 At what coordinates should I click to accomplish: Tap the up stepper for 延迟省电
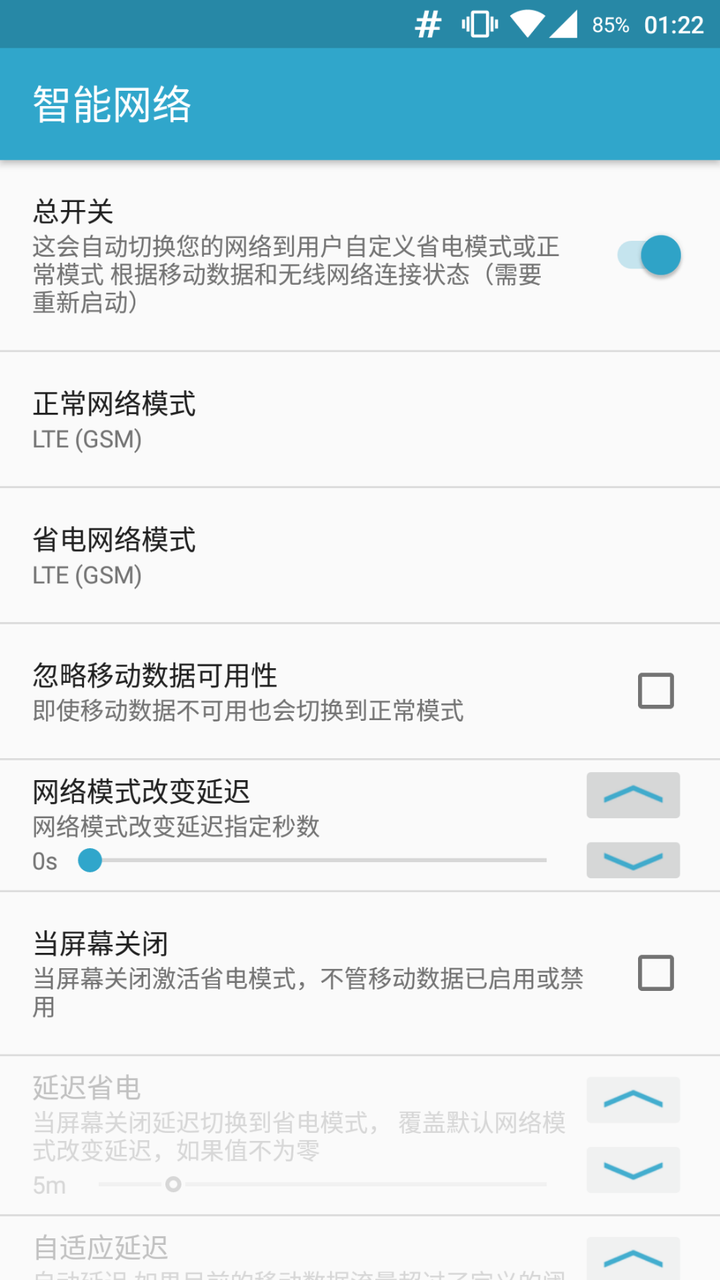click(632, 1099)
